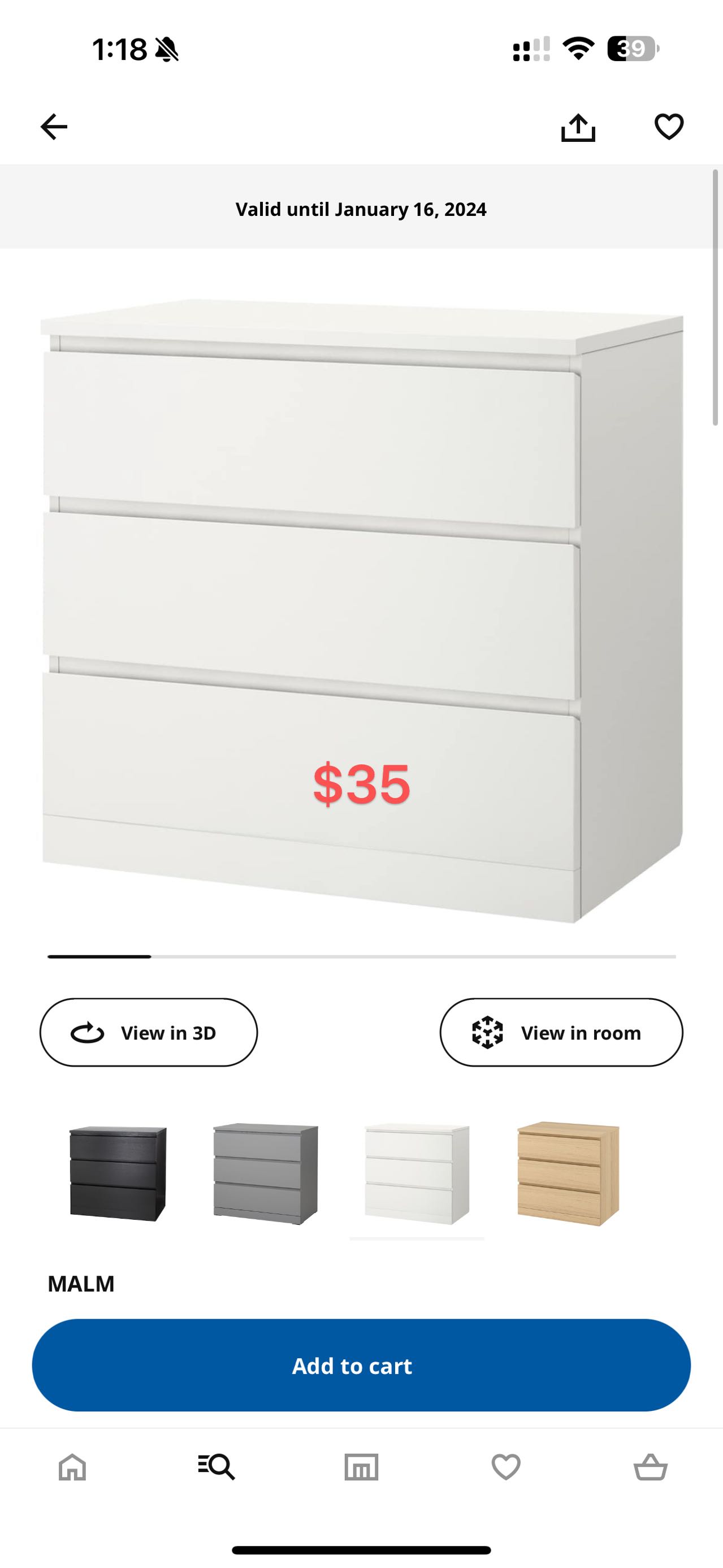The height and width of the screenshot is (1568, 723).
Task: Launch View in room
Action: [x=561, y=1032]
